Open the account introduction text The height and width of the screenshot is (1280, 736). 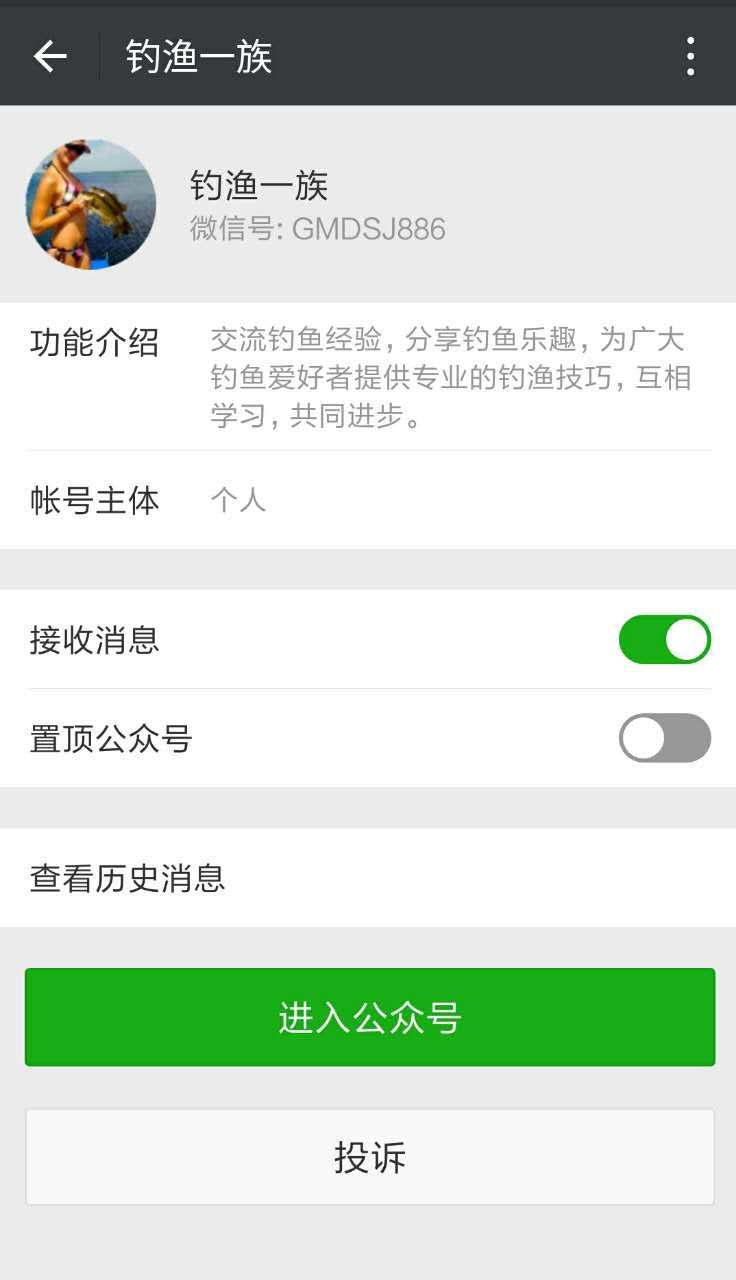click(x=446, y=375)
